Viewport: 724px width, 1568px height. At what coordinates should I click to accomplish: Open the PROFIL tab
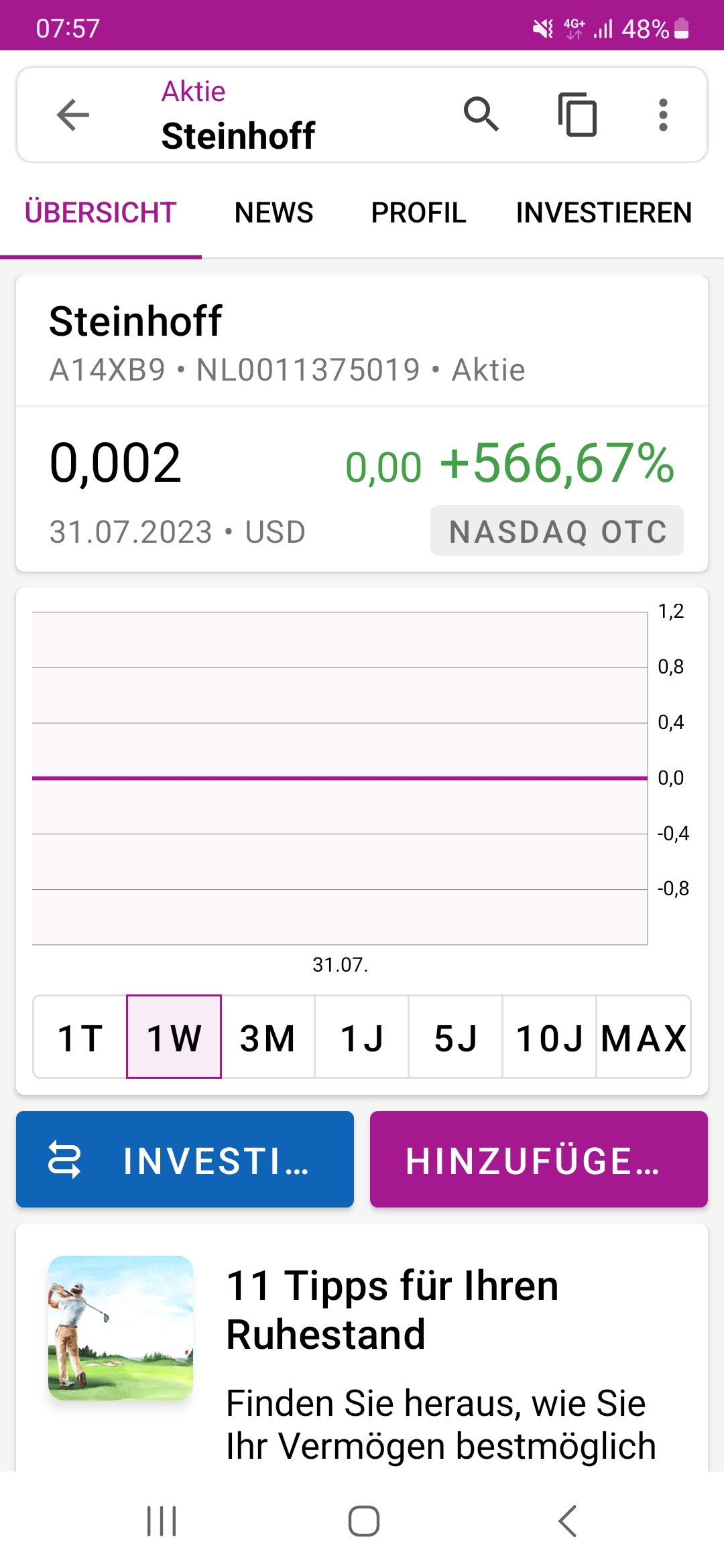[419, 212]
